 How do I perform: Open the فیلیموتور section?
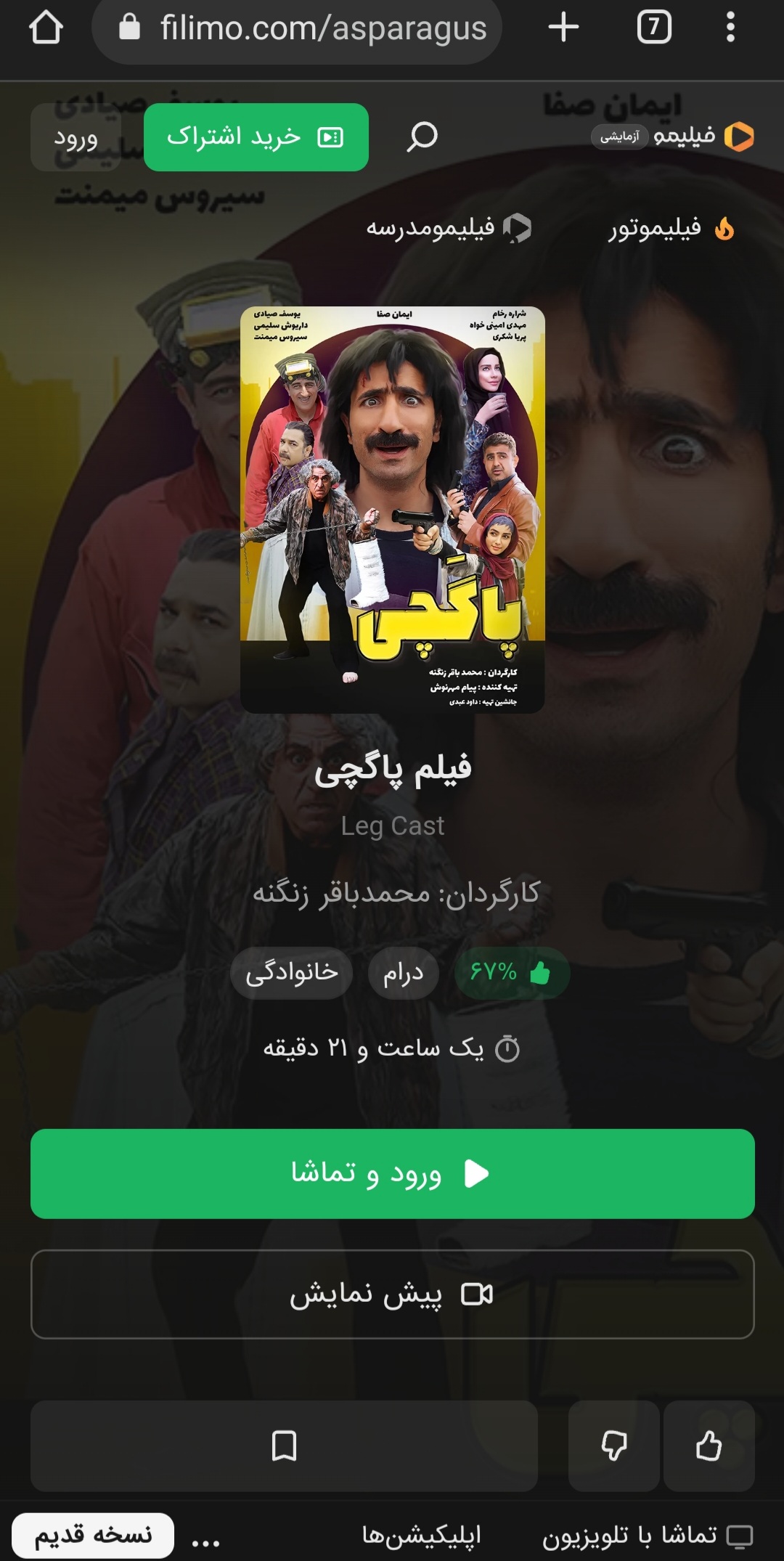tap(671, 229)
